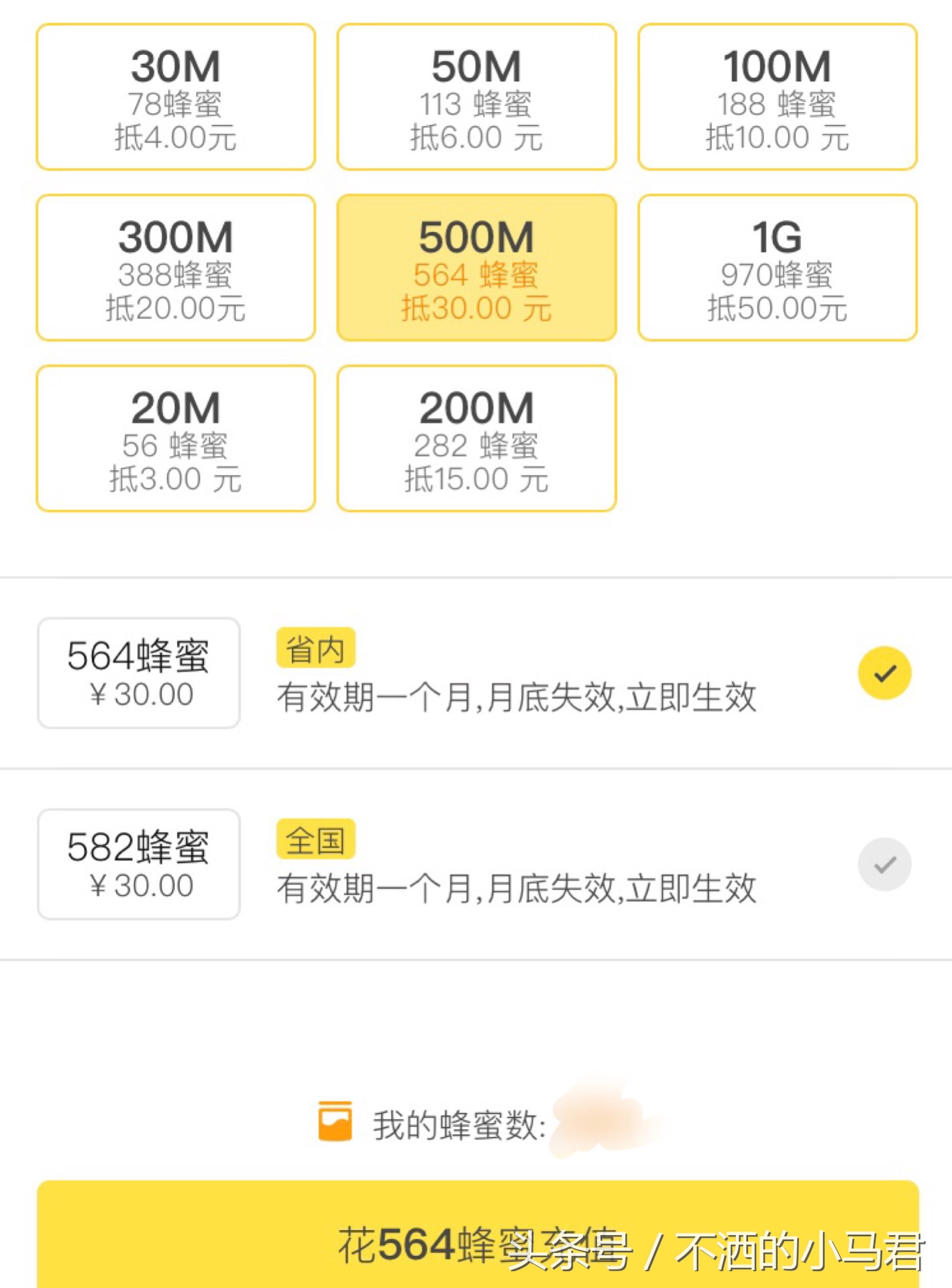
Task: Tap the 582蜂蜜 ¥30.00 price box
Action: [138, 864]
